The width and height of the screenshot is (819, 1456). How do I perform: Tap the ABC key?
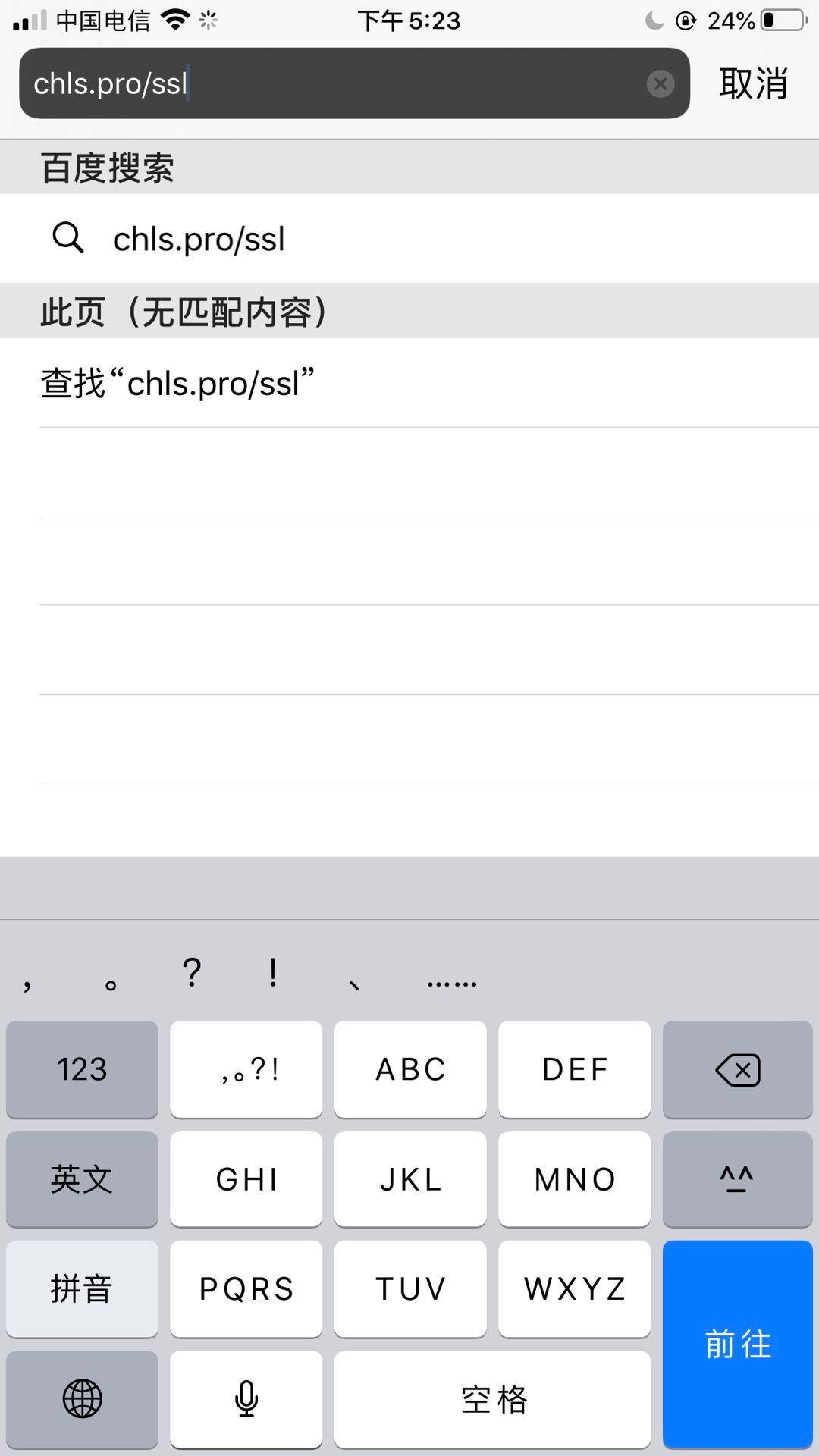pyautogui.click(x=410, y=1069)
